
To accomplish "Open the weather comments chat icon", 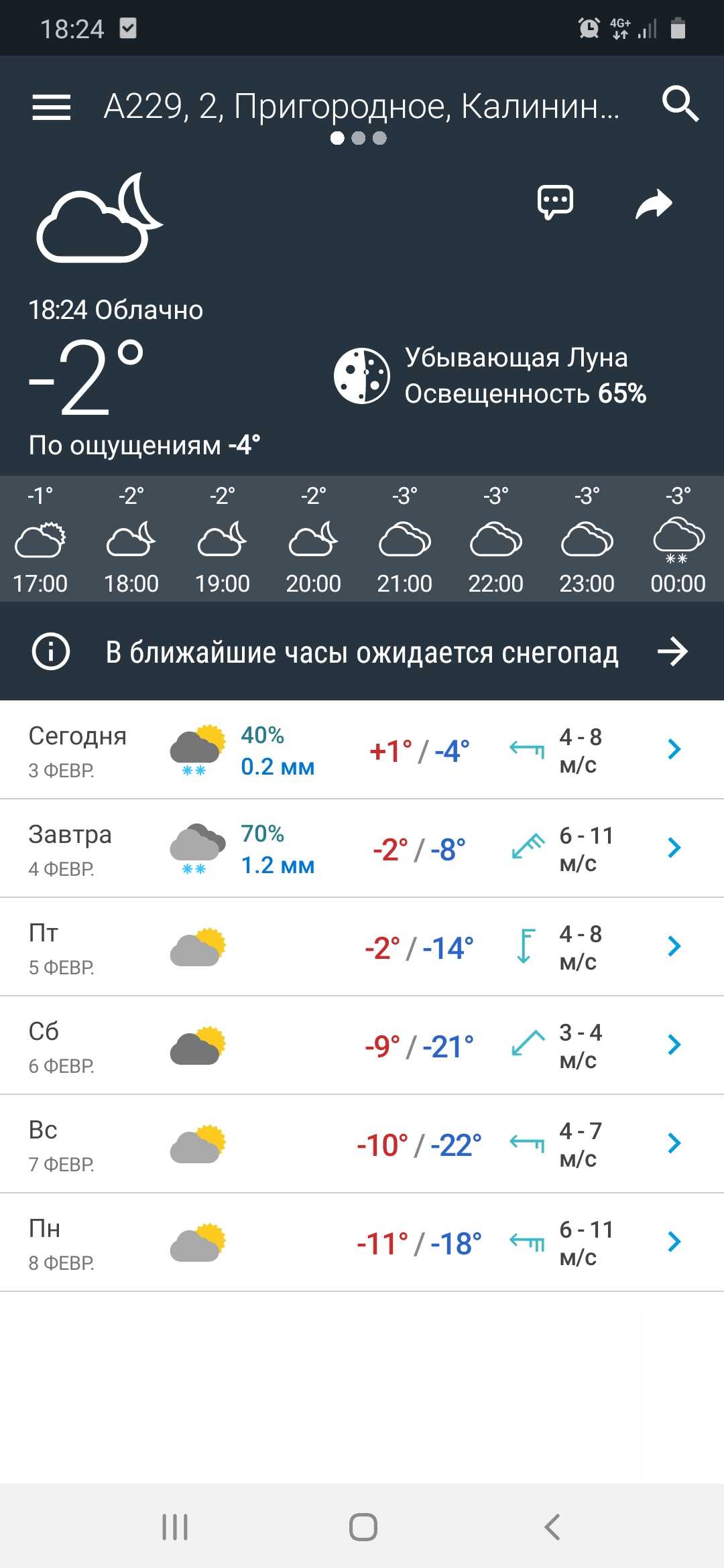I will (555, 202).
